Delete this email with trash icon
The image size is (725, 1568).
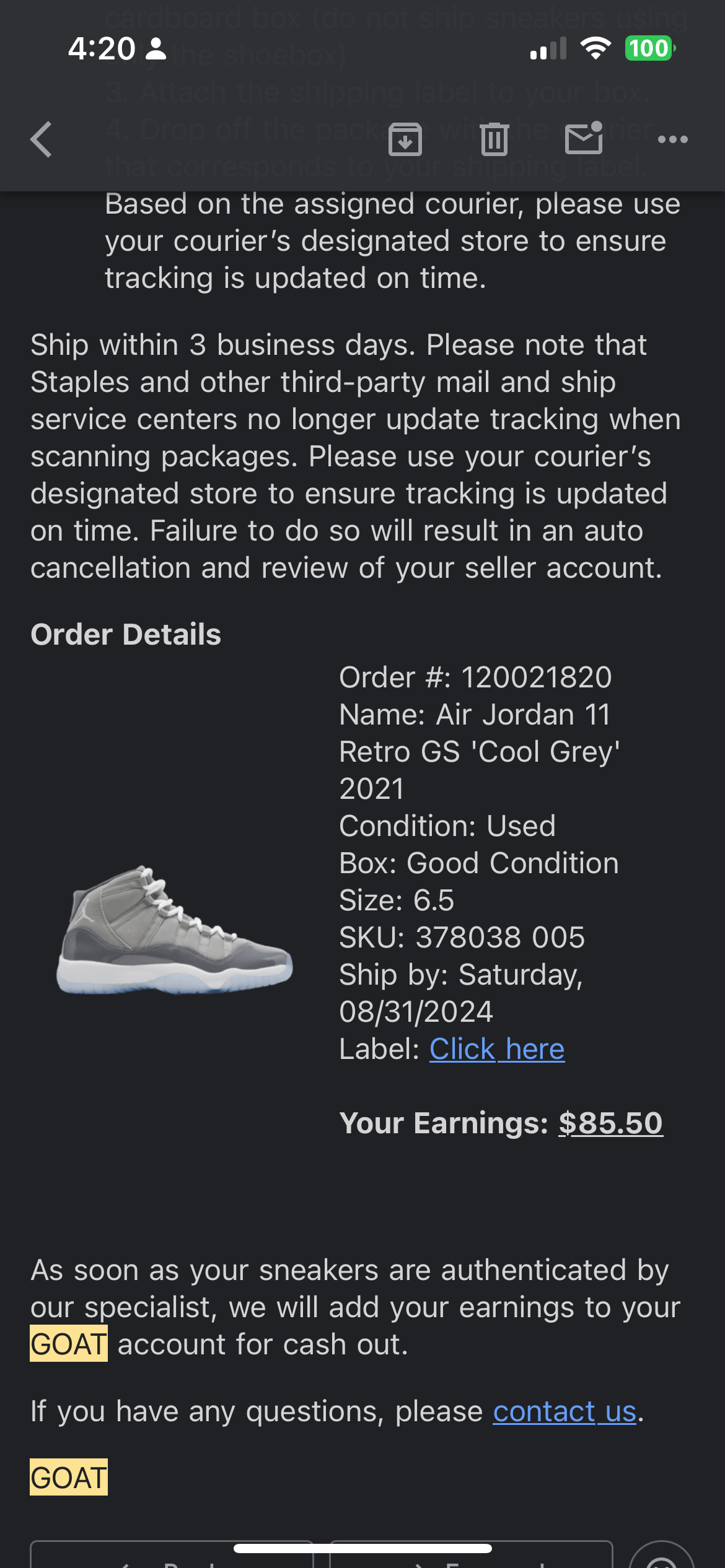pyautogui.click(x=494, y=139)
